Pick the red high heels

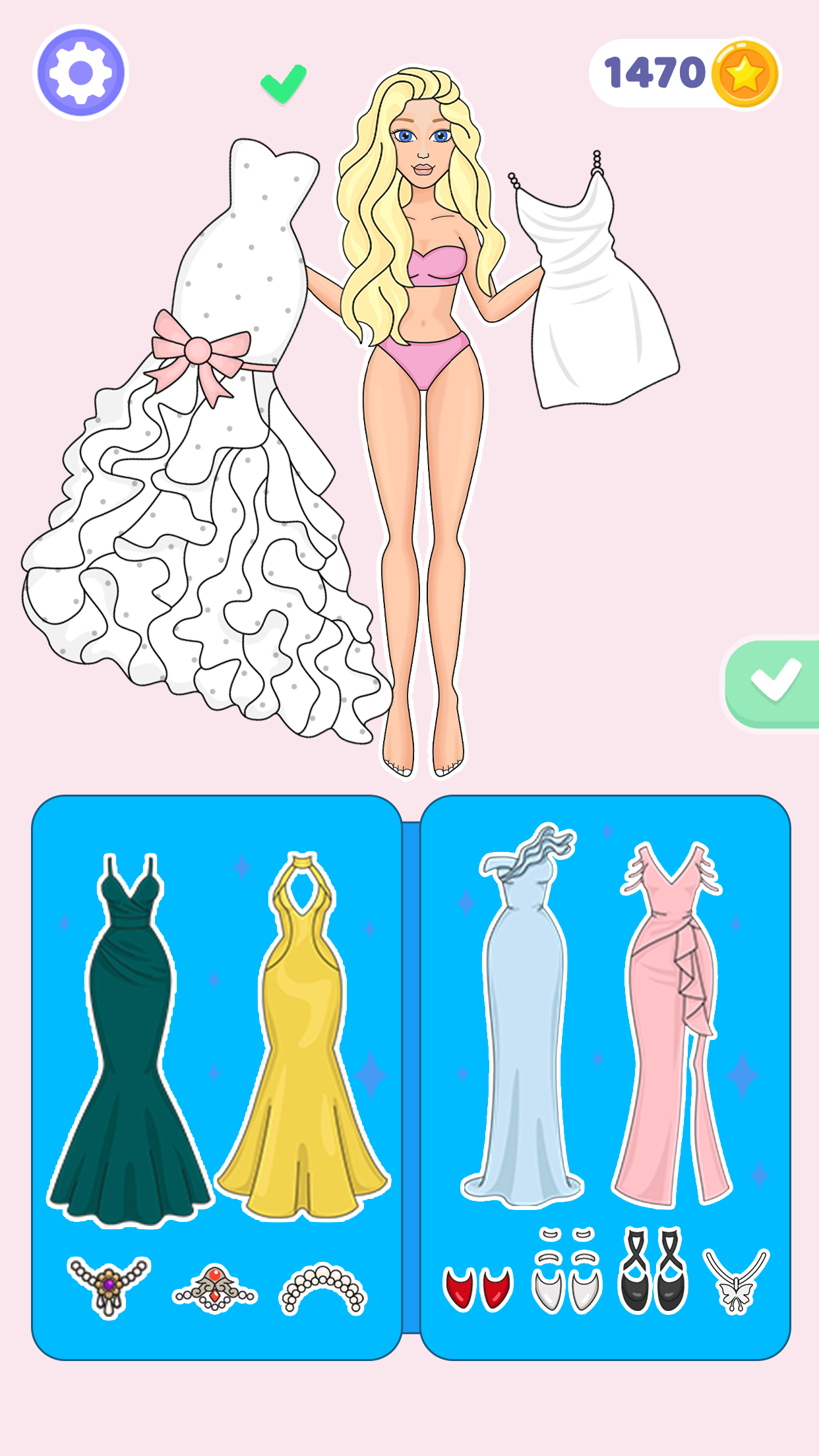(478, 1288)
